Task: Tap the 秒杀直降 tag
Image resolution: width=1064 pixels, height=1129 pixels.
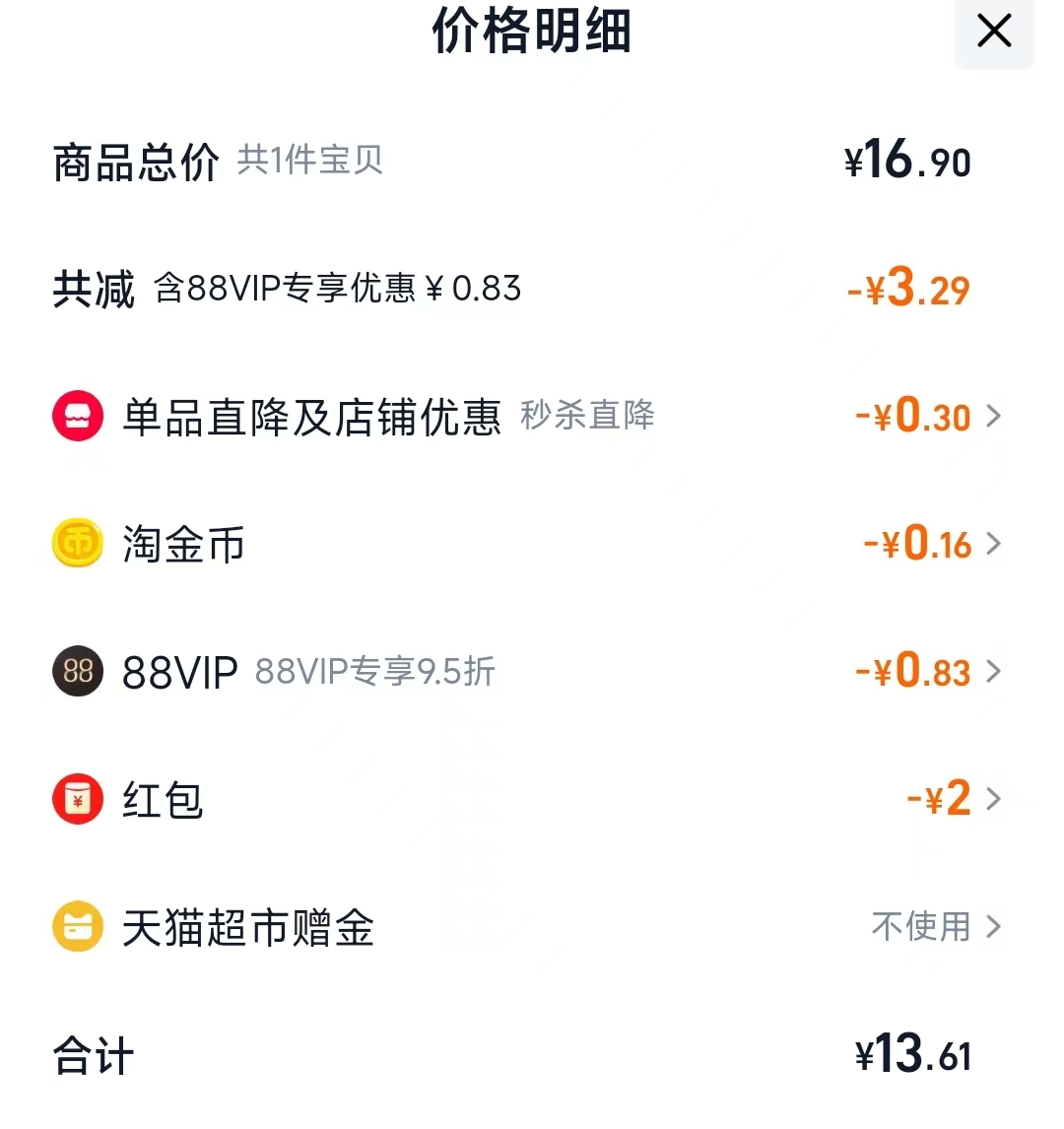Action: [x=585, y=418]
